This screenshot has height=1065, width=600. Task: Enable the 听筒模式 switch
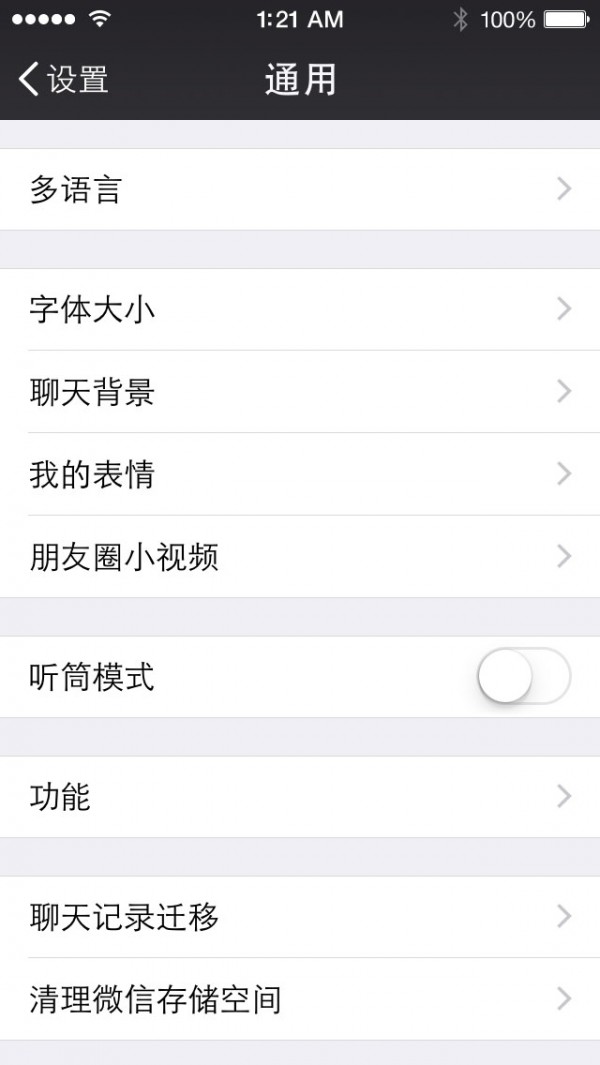coord(523,677)
